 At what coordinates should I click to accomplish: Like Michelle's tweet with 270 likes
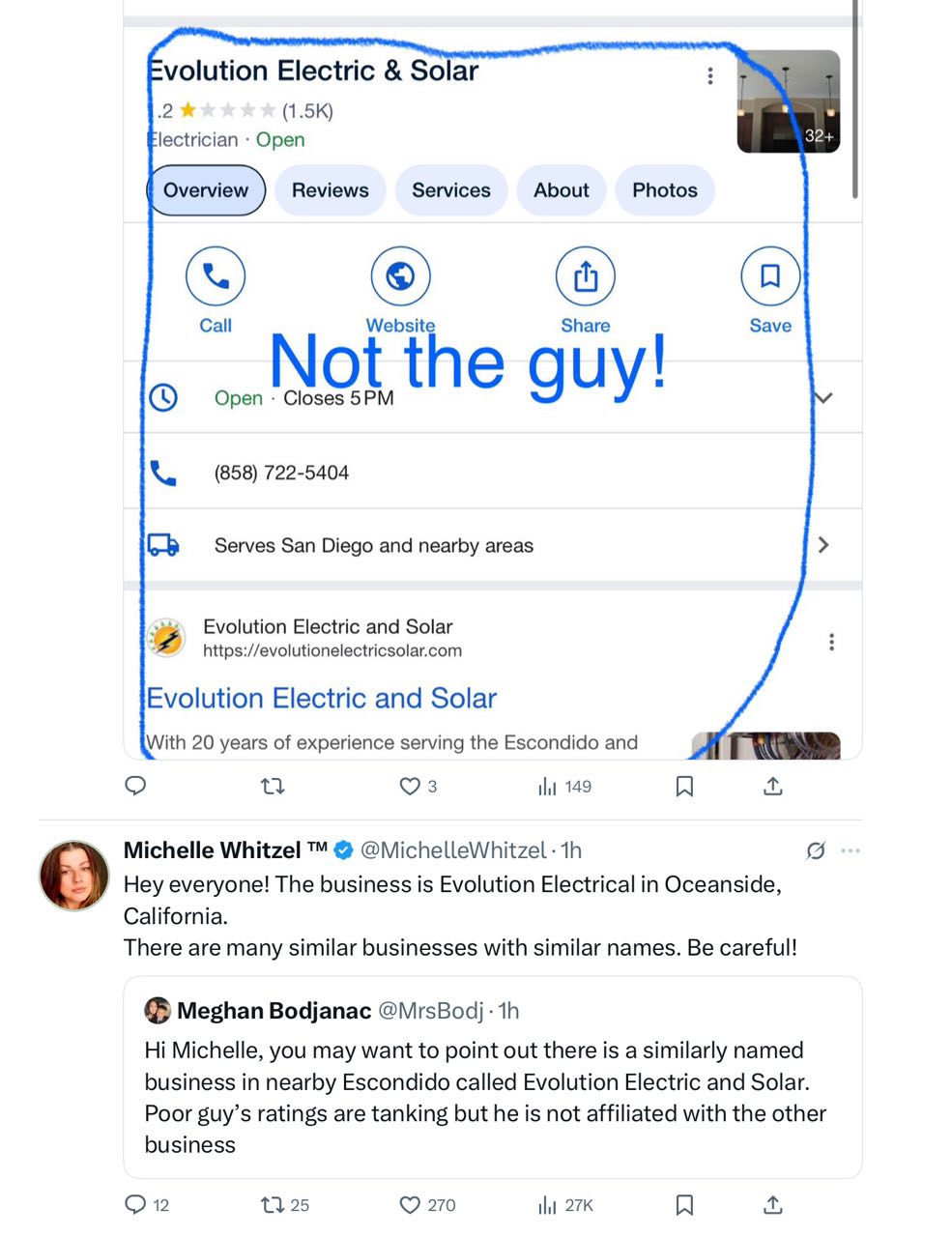[x=411, y=1204]
